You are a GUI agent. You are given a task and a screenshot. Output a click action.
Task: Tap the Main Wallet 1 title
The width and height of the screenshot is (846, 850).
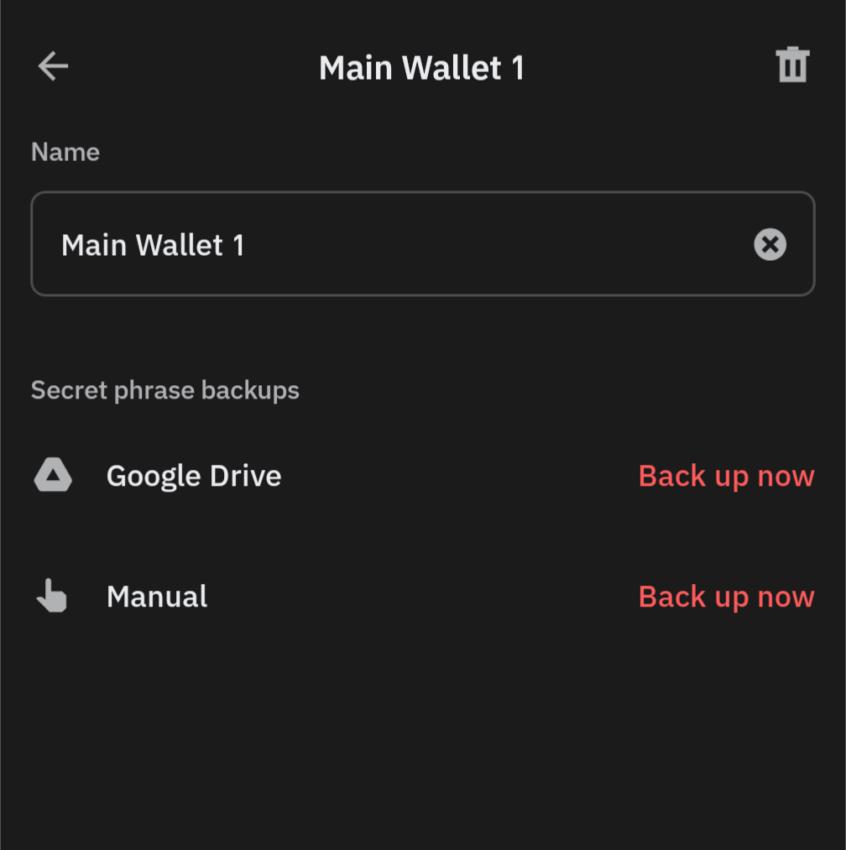click(422, 67)
